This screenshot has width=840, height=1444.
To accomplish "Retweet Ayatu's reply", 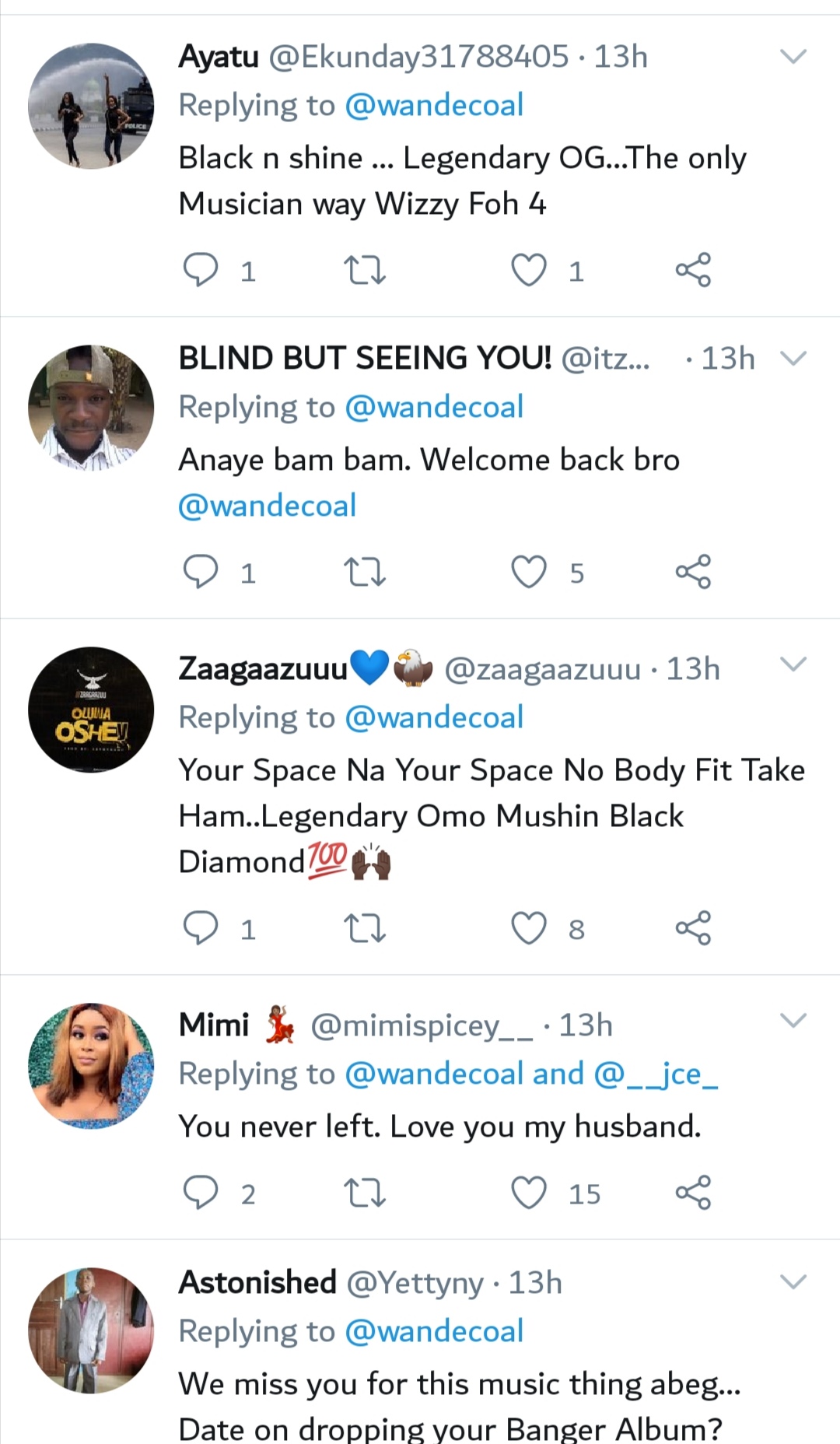I will pyautogui.click(x=364, y=271).
